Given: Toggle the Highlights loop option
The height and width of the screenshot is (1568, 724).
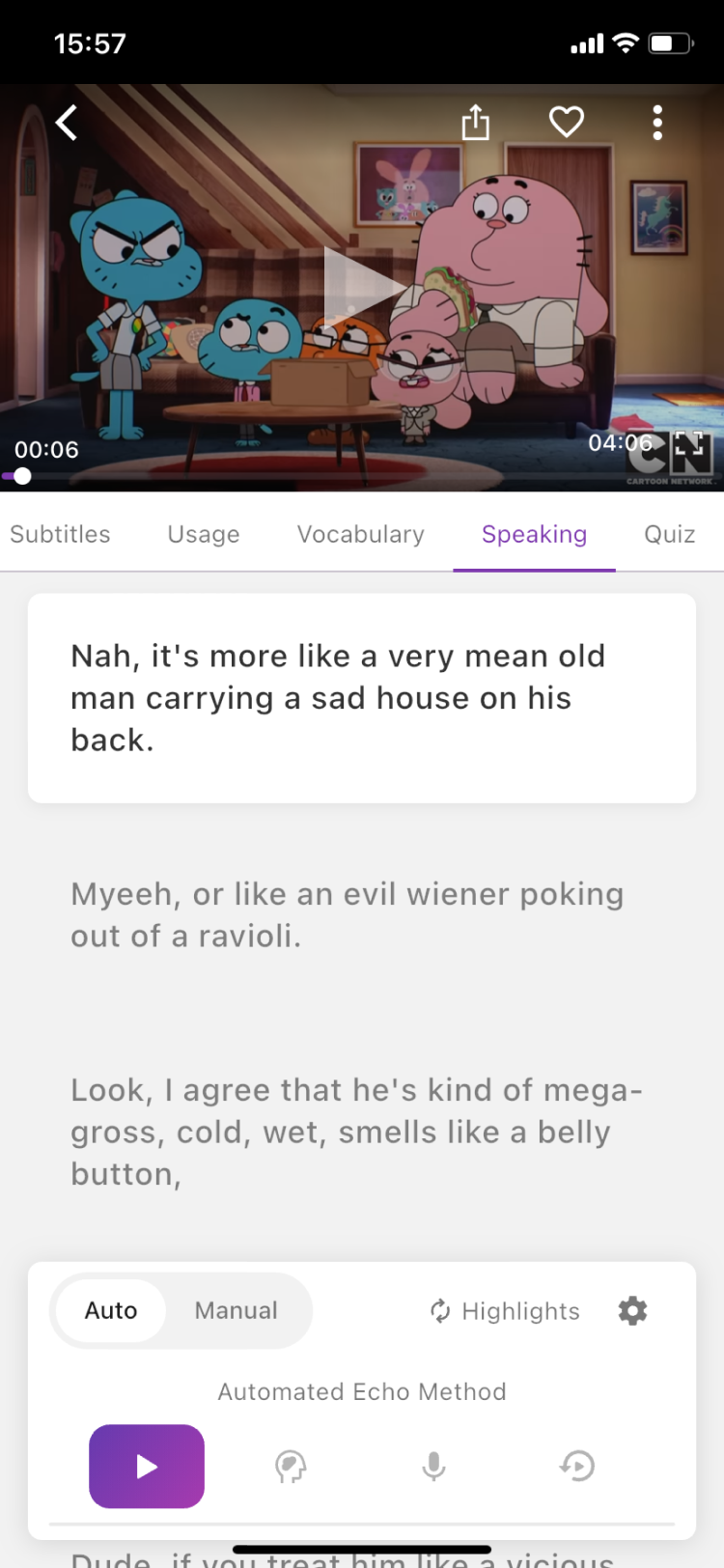Looking at the screenshot, I should coord(505,1310).
